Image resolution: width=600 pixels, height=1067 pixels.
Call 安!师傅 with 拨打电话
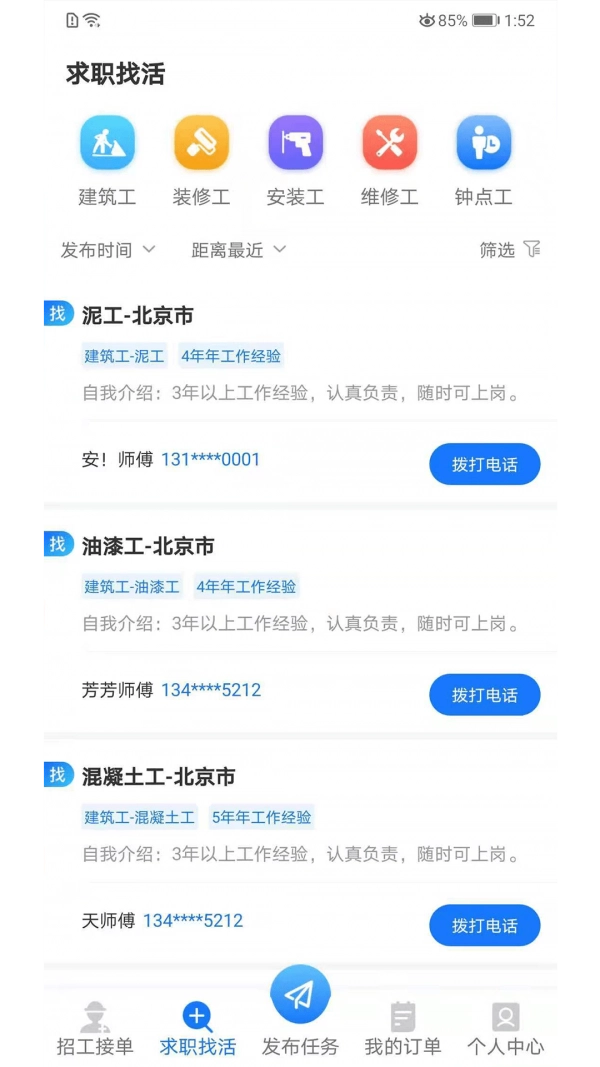484,465
